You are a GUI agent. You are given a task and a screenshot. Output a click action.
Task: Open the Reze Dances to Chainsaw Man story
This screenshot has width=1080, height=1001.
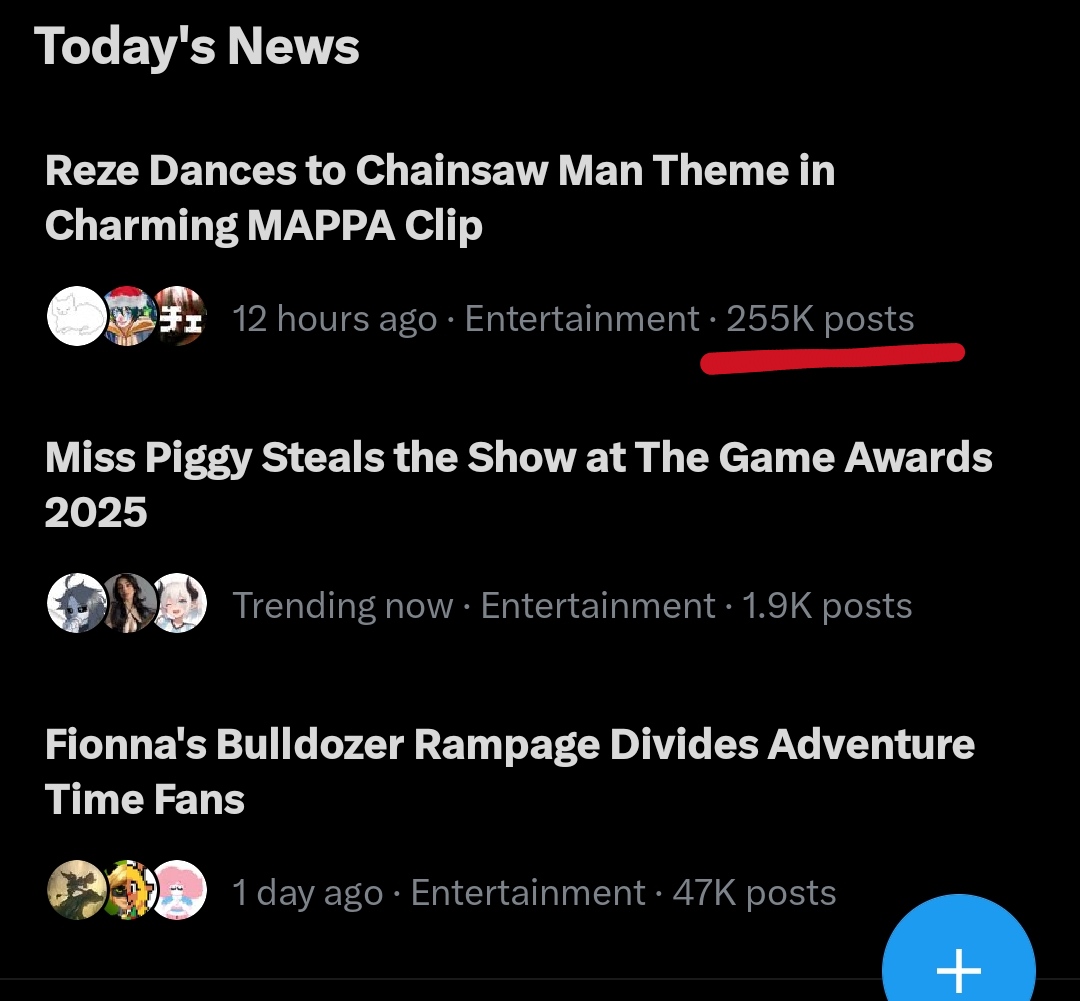pos(440,198)
